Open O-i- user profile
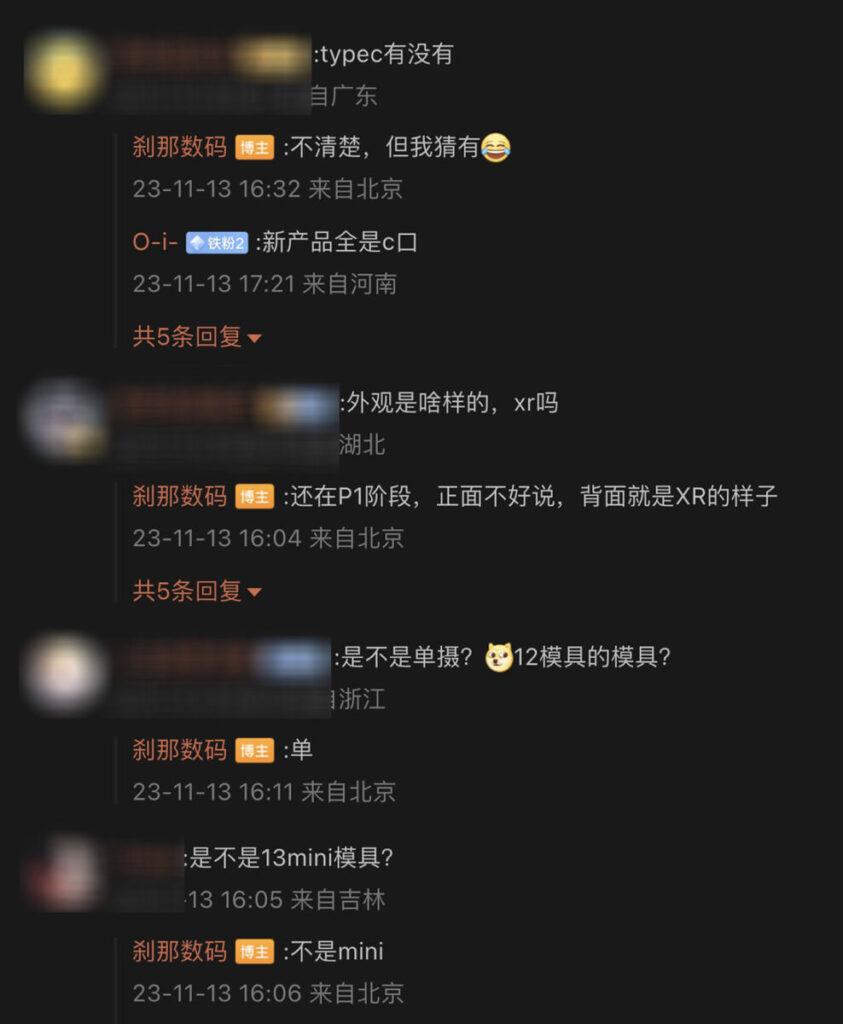Screen dimensions: 843x1024 click(x=155, y=242)
